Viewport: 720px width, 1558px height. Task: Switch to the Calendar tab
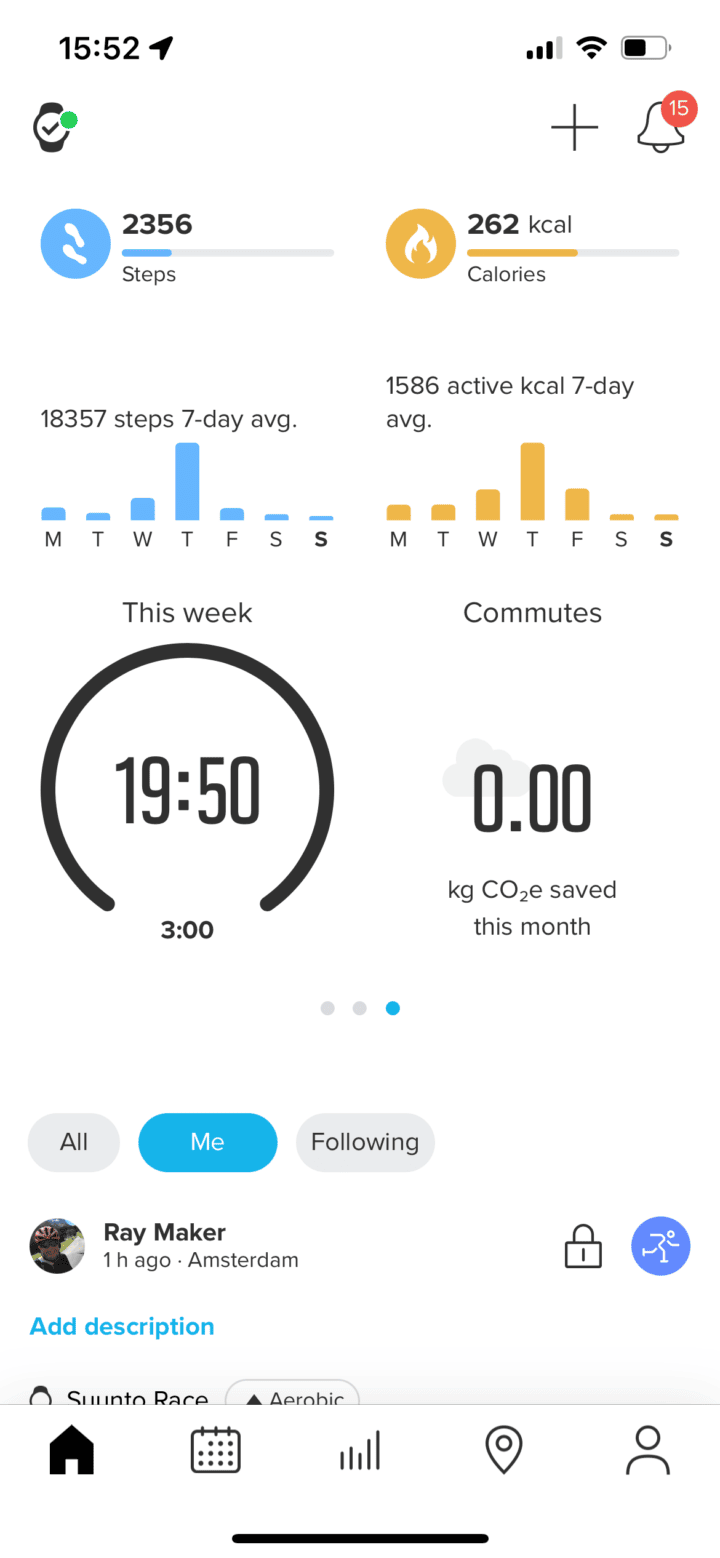click(215, 1449)
